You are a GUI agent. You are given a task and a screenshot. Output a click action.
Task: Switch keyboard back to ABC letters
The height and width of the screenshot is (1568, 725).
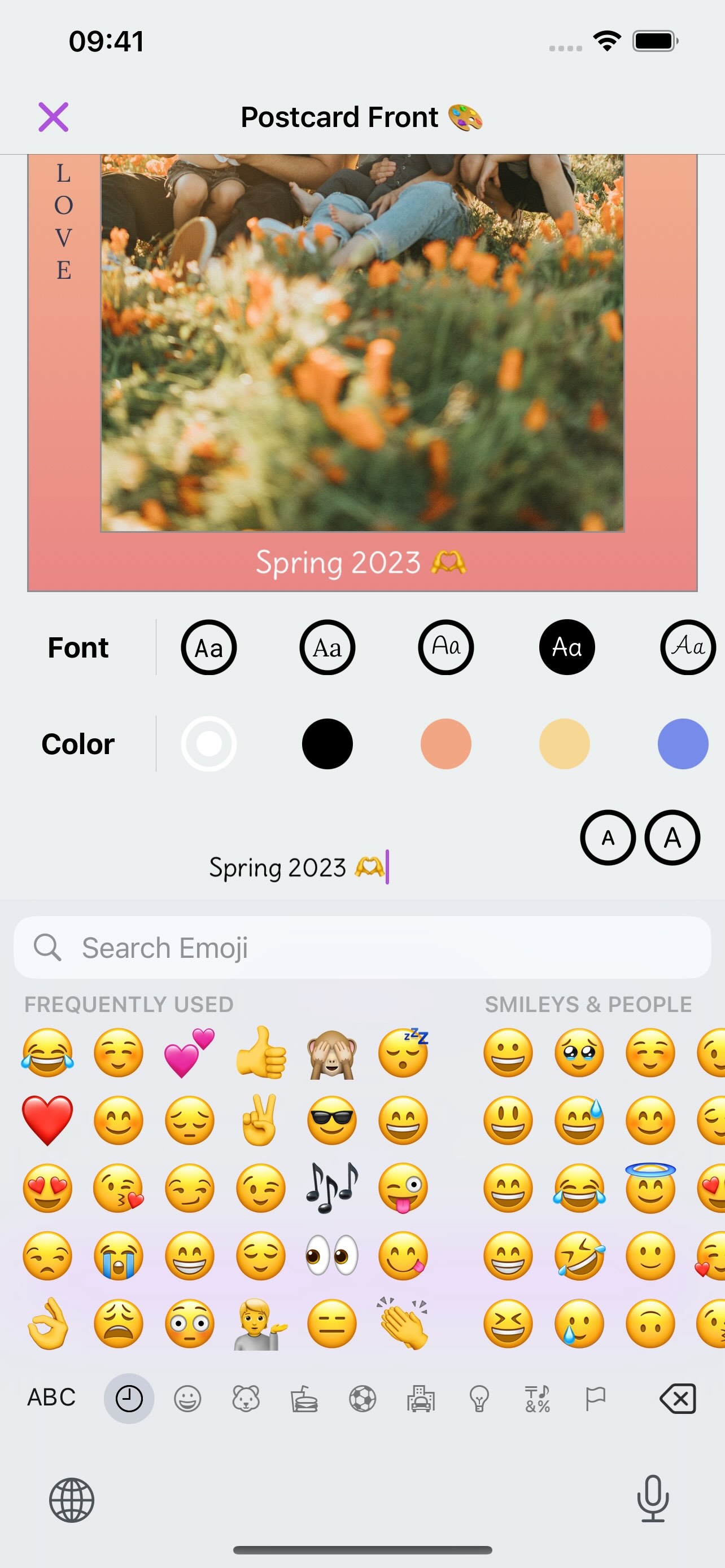51,1398
